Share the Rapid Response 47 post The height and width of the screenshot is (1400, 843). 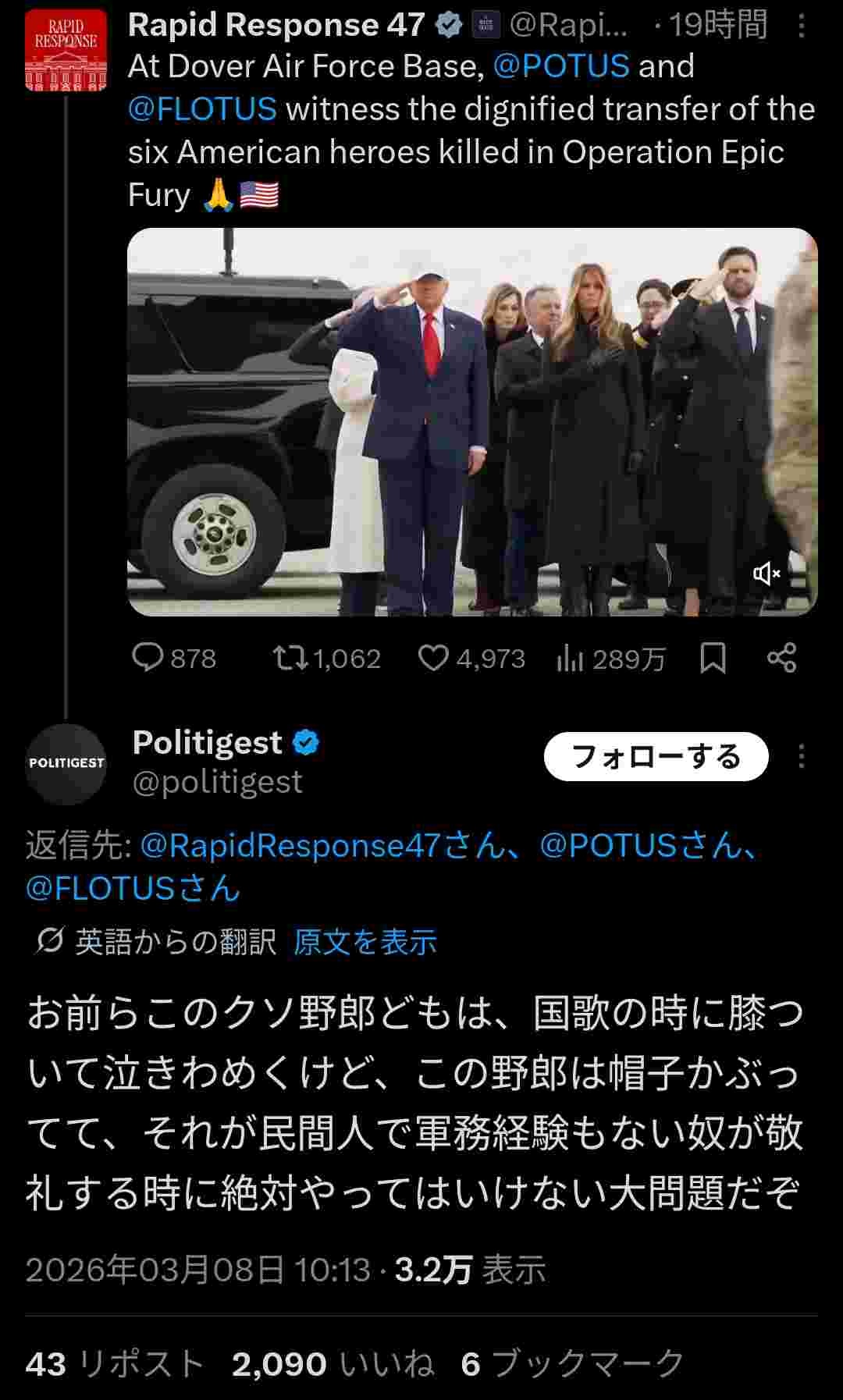[x=781, y=658]
